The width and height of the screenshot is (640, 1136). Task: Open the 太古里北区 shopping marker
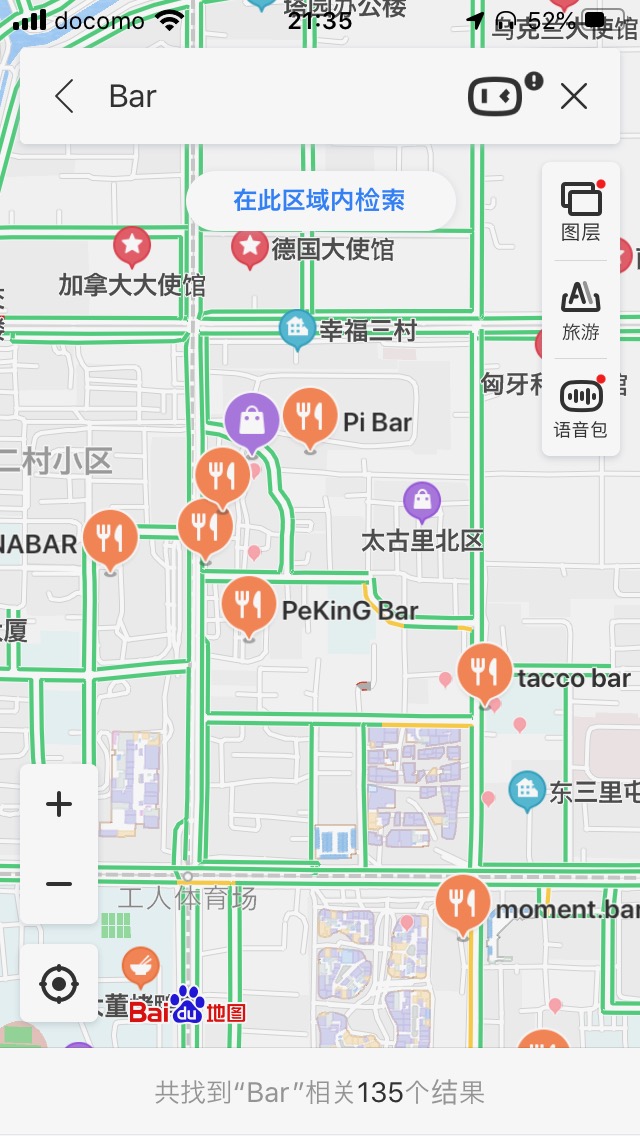(x=422, y=501)
